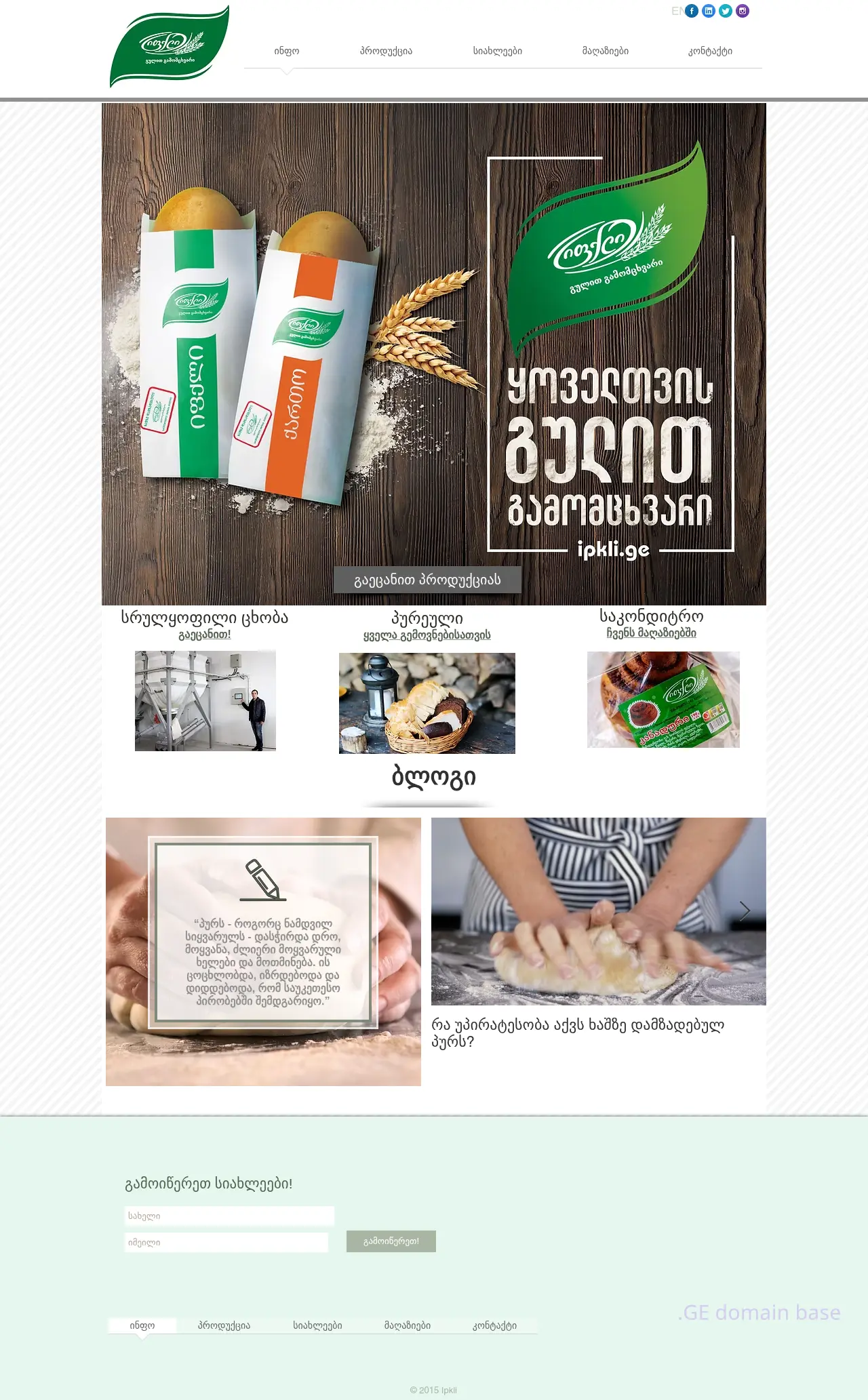868x1400 pixels.
Task: Tap the გაეცანით პროდუქციას banner button
Action: click(427, 580)
